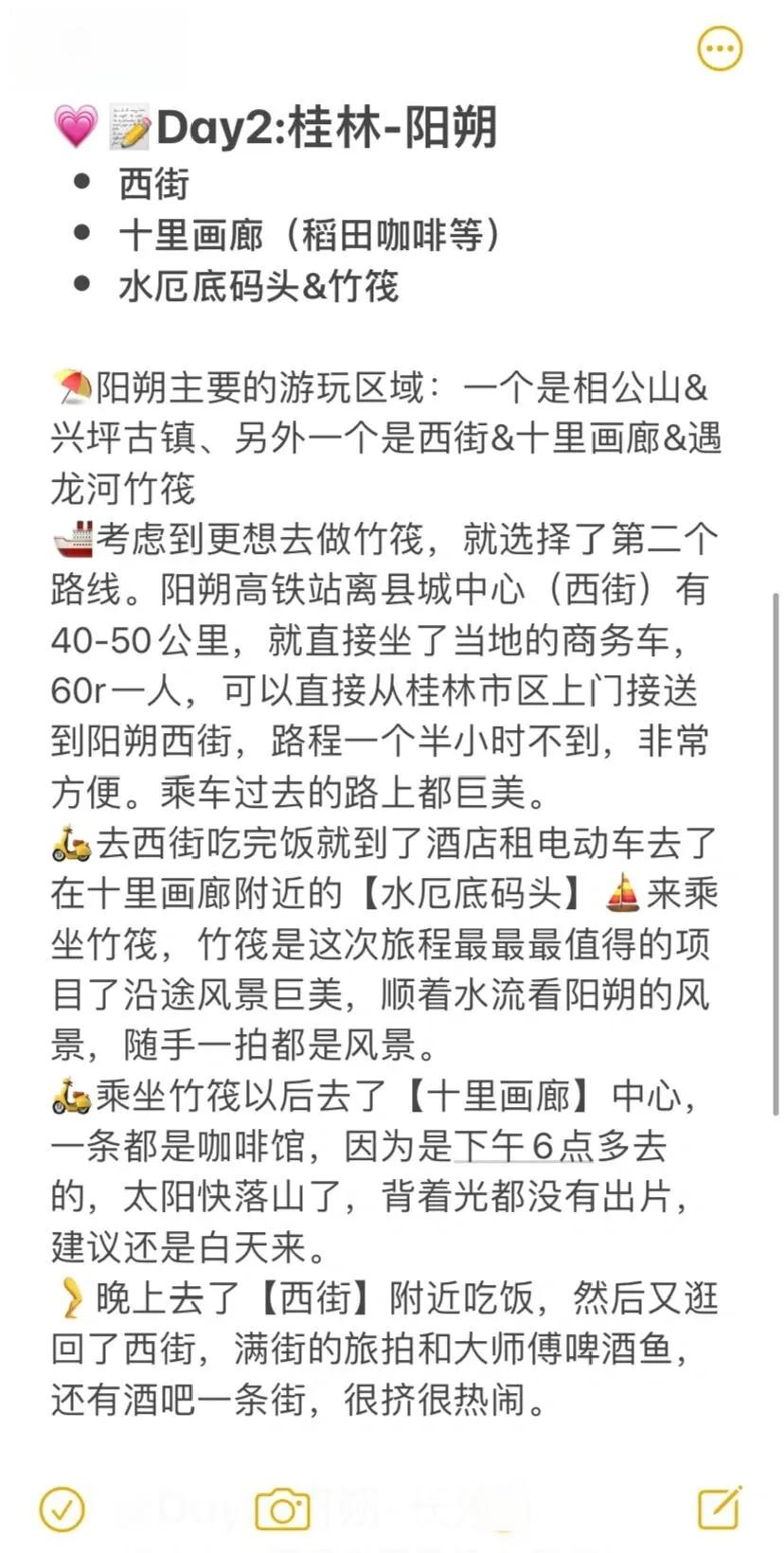Compose a new note
Image resolution: width=784 pixels, height=1553 pixels.
(x=720, y=1508)
